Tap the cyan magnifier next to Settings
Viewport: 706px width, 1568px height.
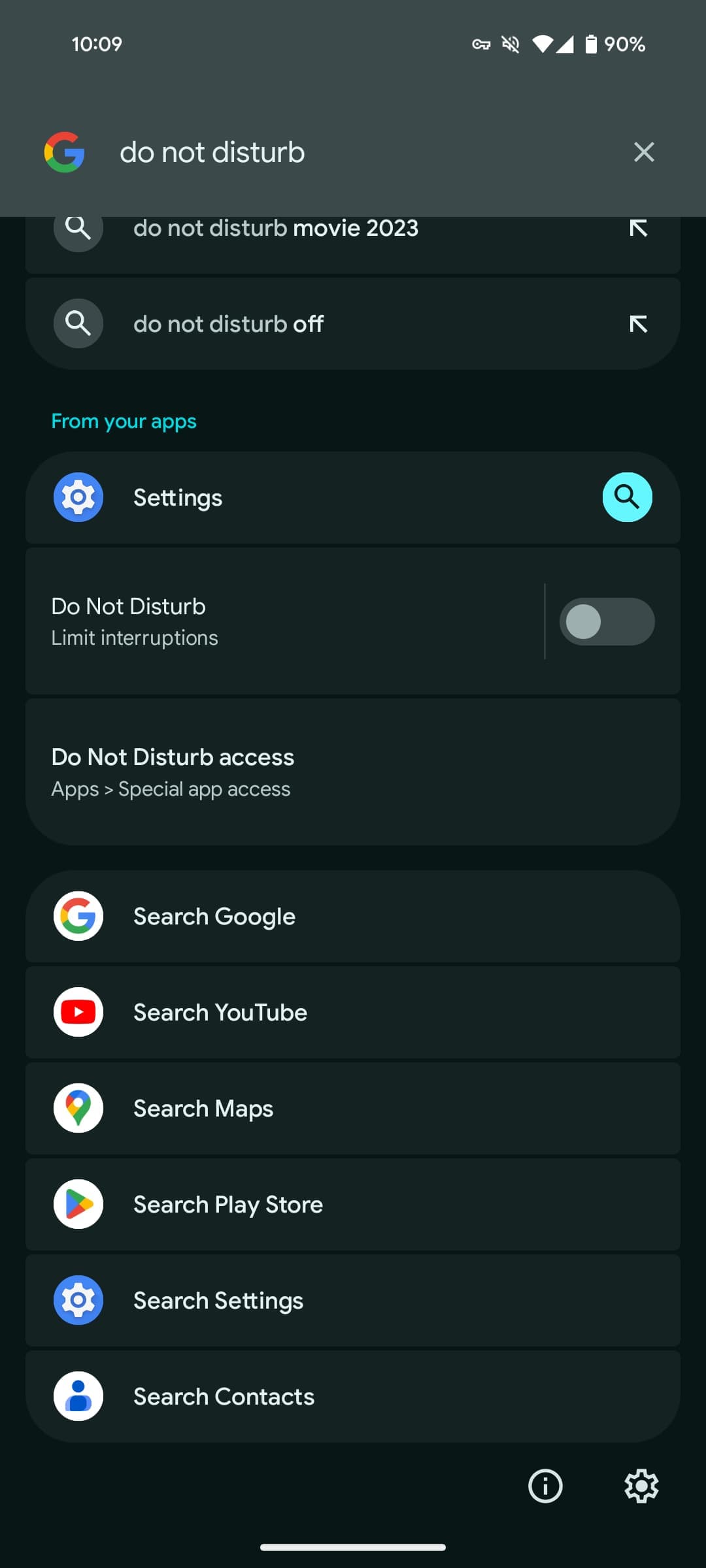pyautogui.click(x=627, y=497)
